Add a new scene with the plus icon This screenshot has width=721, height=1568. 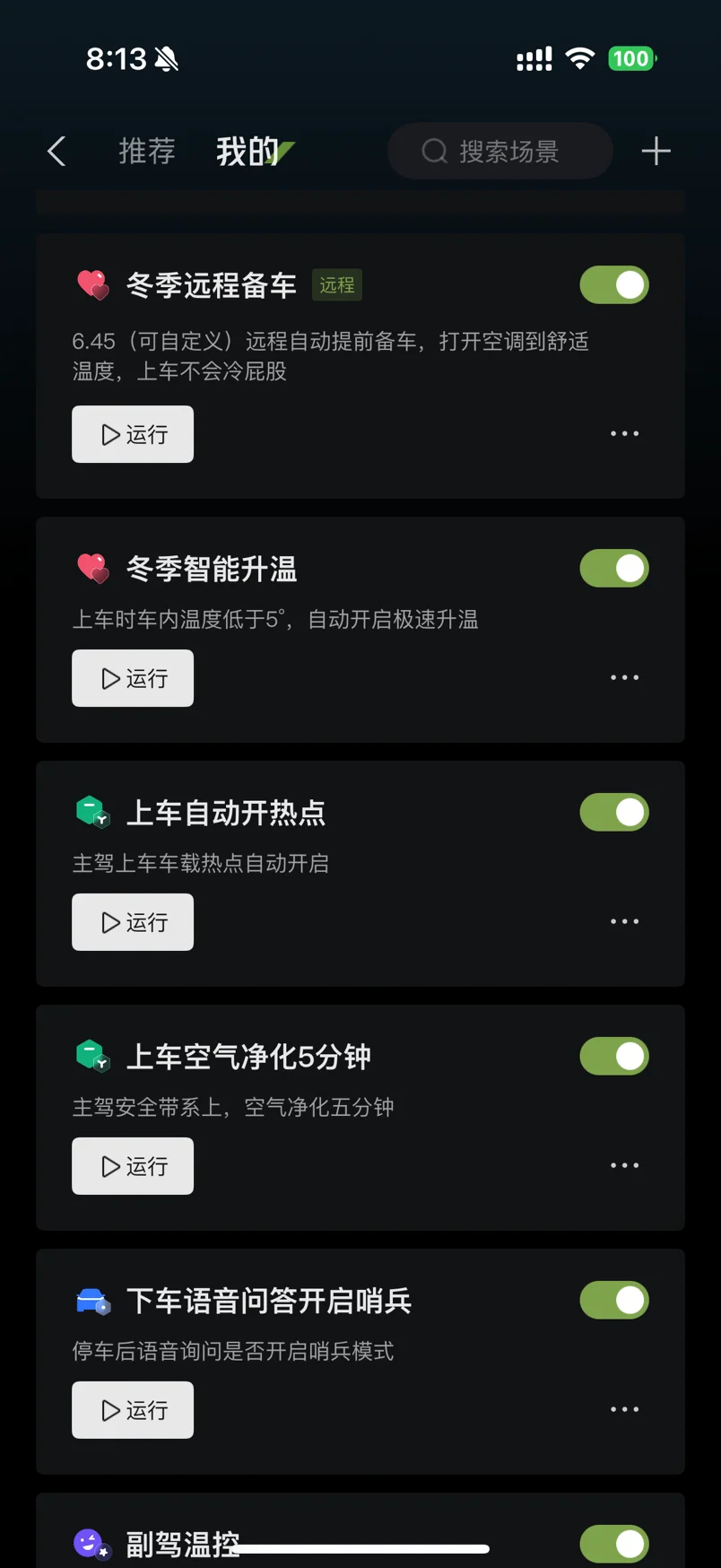click(x=656, y=151)
